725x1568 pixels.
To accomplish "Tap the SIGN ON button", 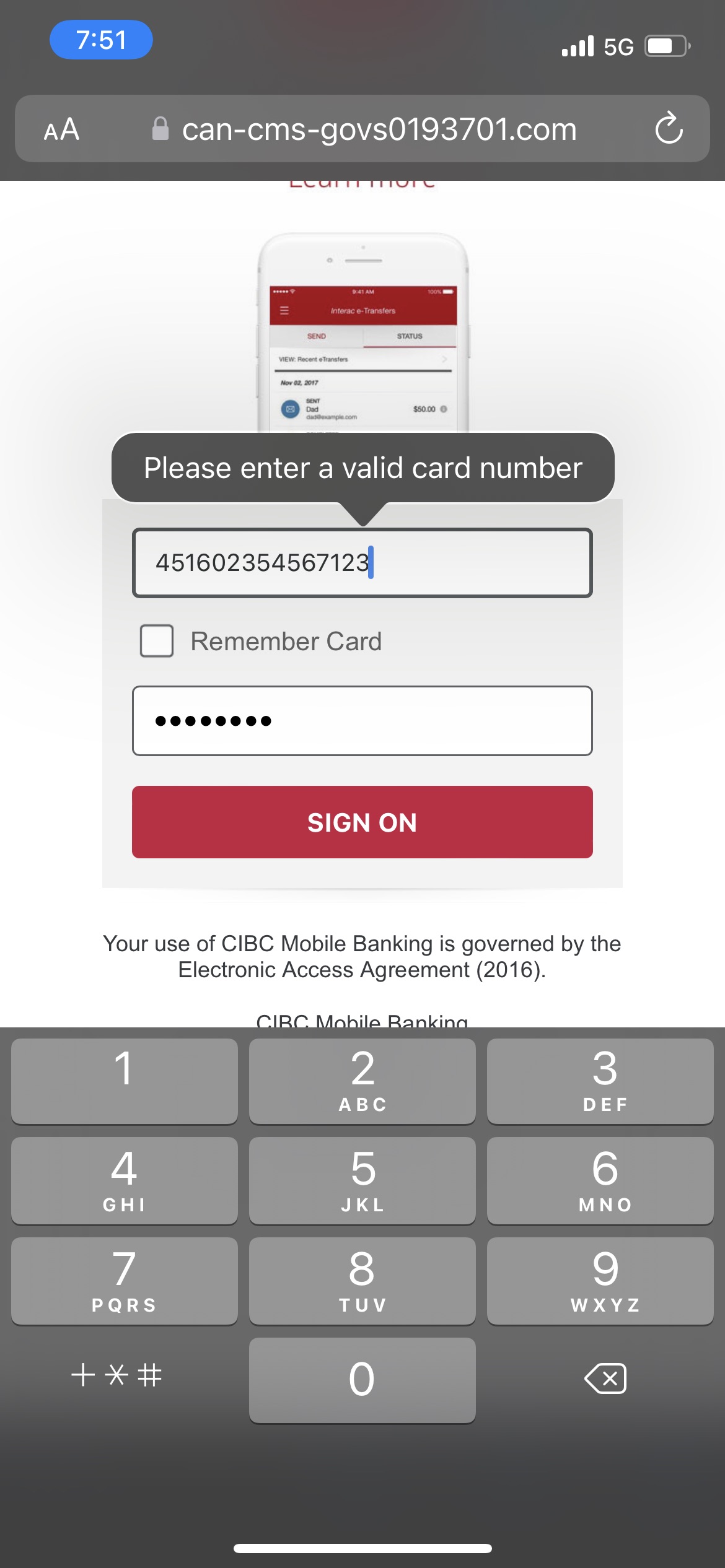I will [x=362, y=822].
